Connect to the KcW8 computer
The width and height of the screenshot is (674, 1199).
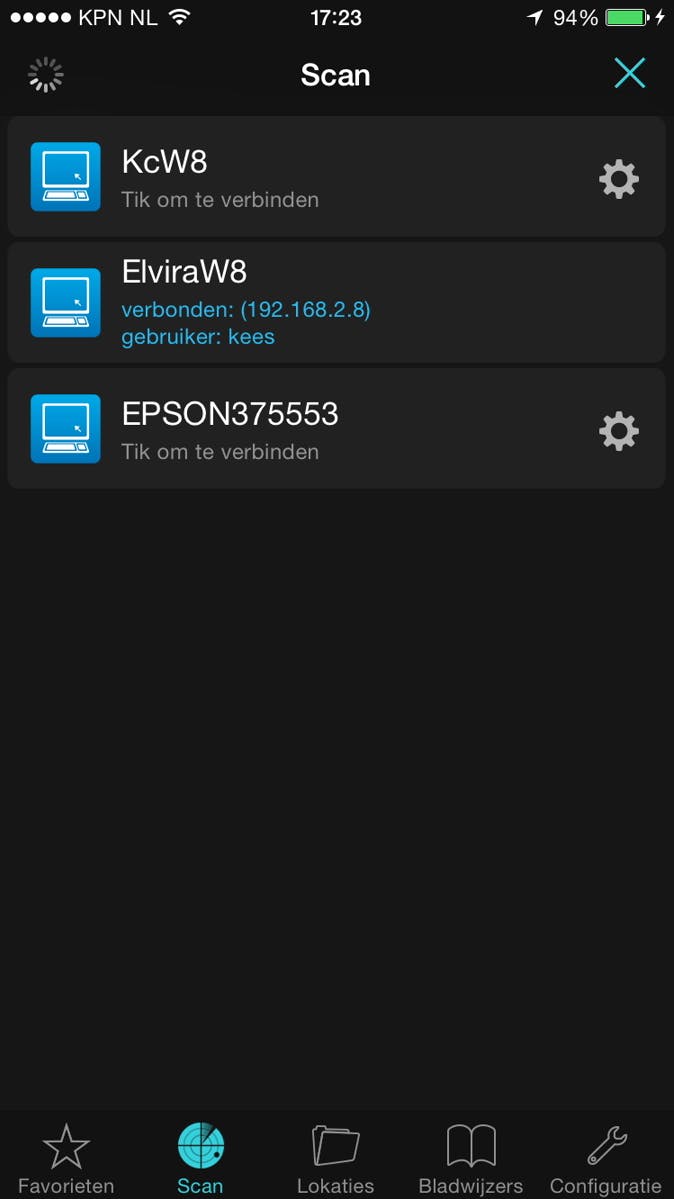300,178
